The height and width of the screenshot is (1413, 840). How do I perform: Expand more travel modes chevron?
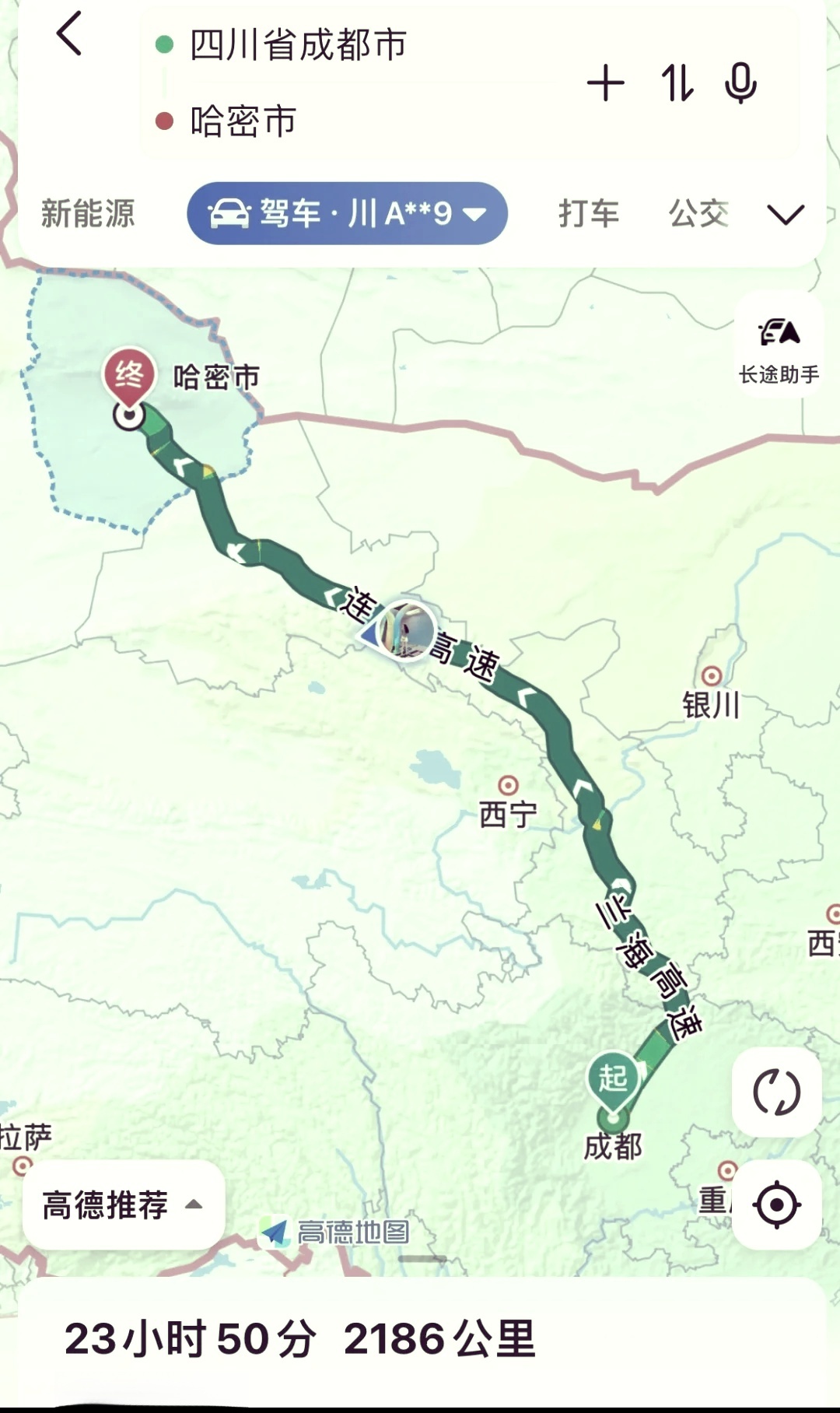pos(786,214)
